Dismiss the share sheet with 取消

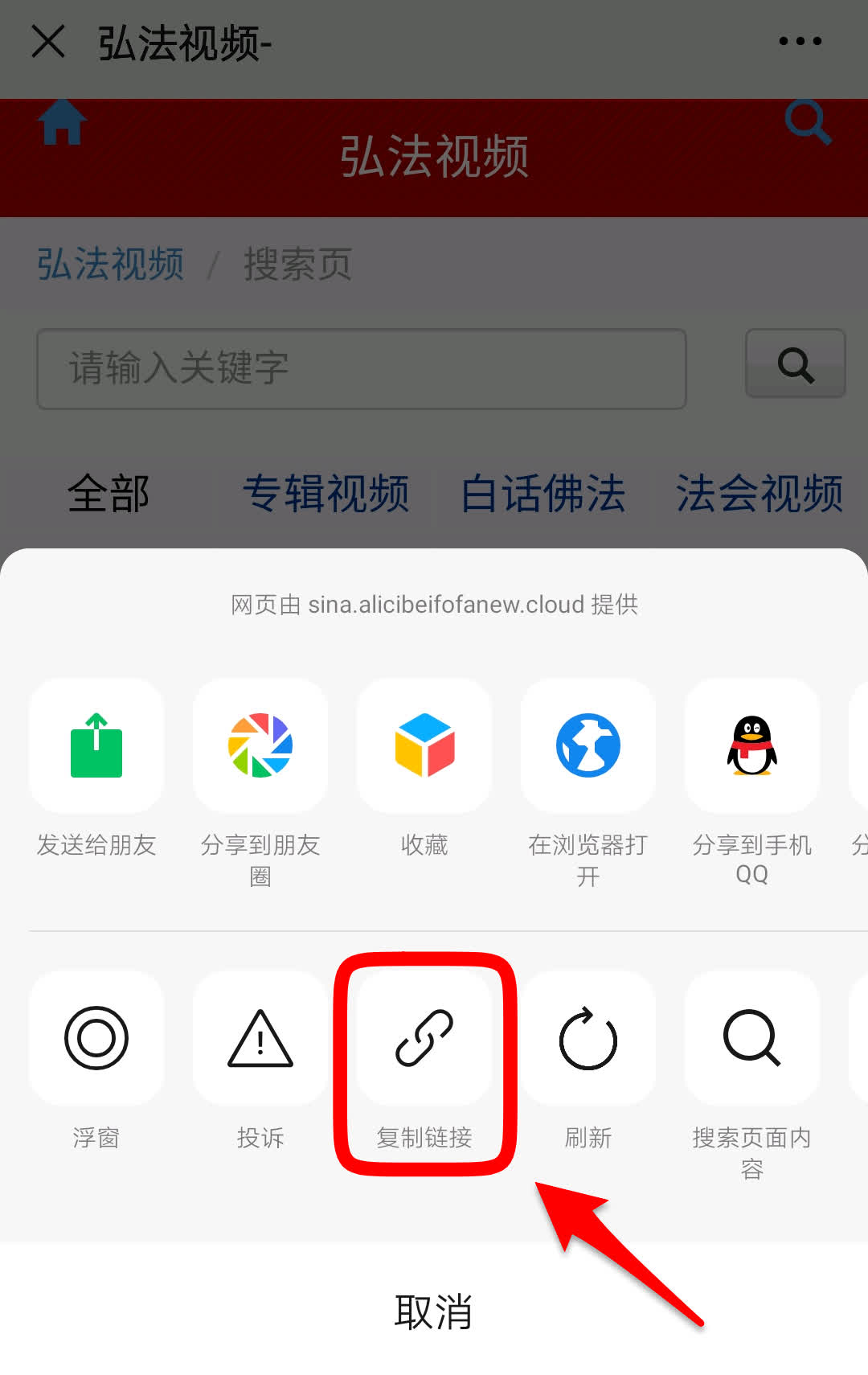434,1311
